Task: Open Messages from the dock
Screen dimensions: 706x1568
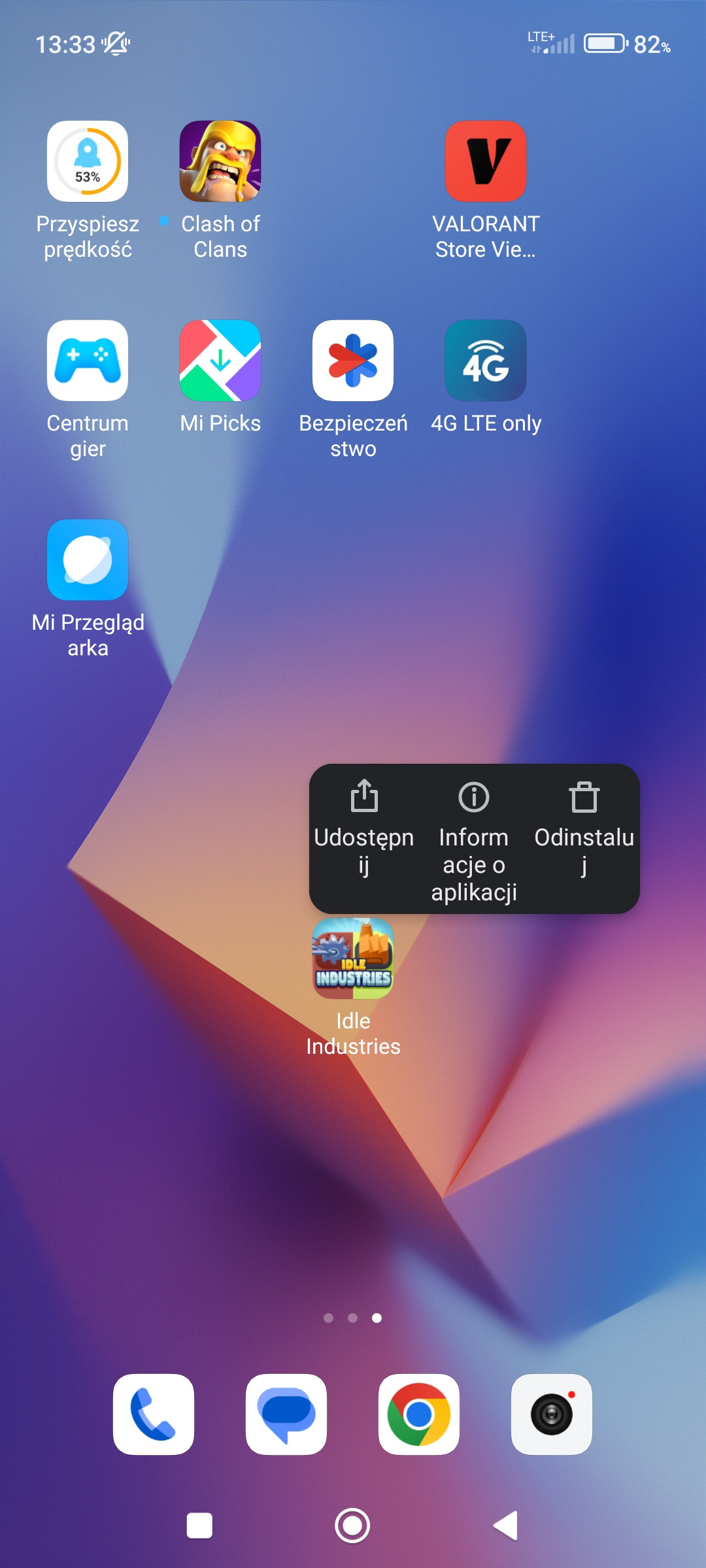Action: [286, 1414]
